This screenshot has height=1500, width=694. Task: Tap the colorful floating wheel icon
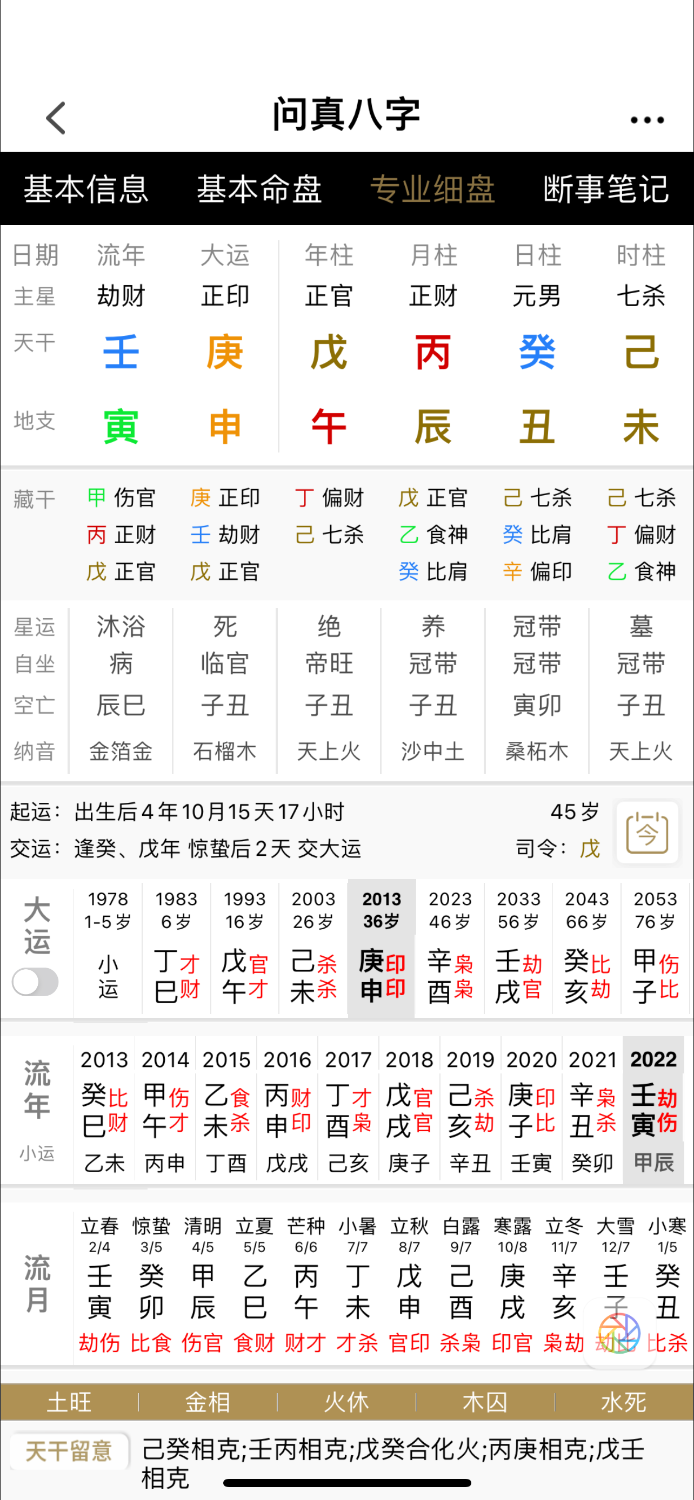tap(618, 1333)
